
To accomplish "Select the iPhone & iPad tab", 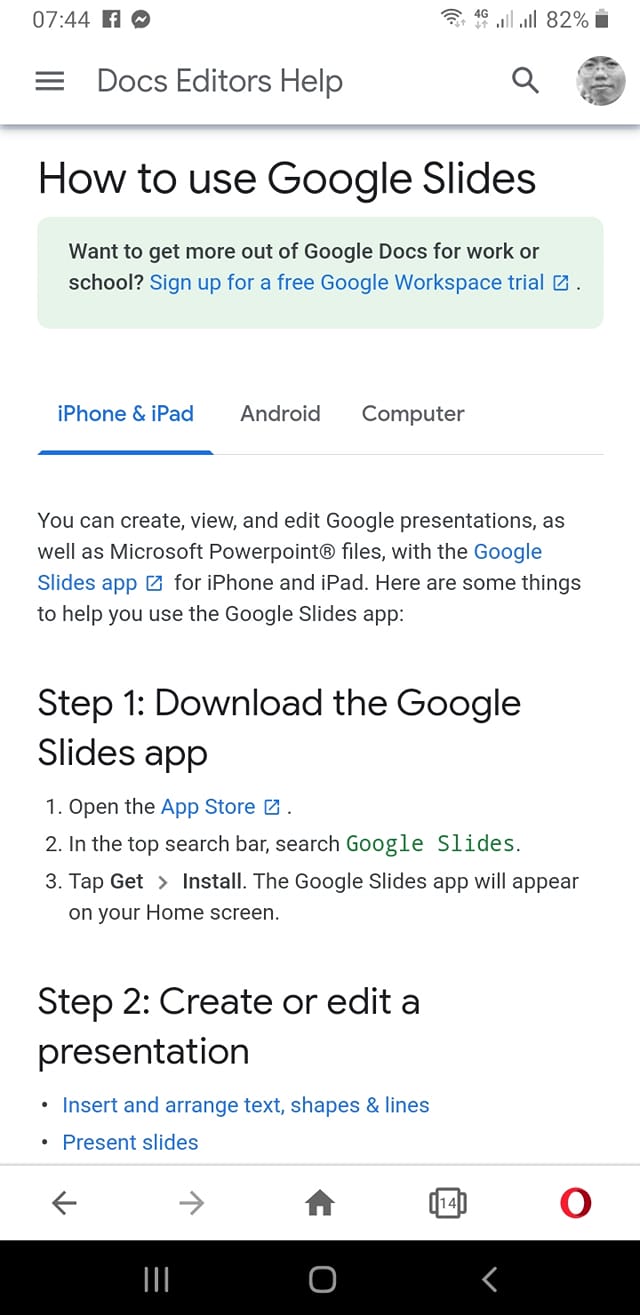I will (x=126, y=414).
